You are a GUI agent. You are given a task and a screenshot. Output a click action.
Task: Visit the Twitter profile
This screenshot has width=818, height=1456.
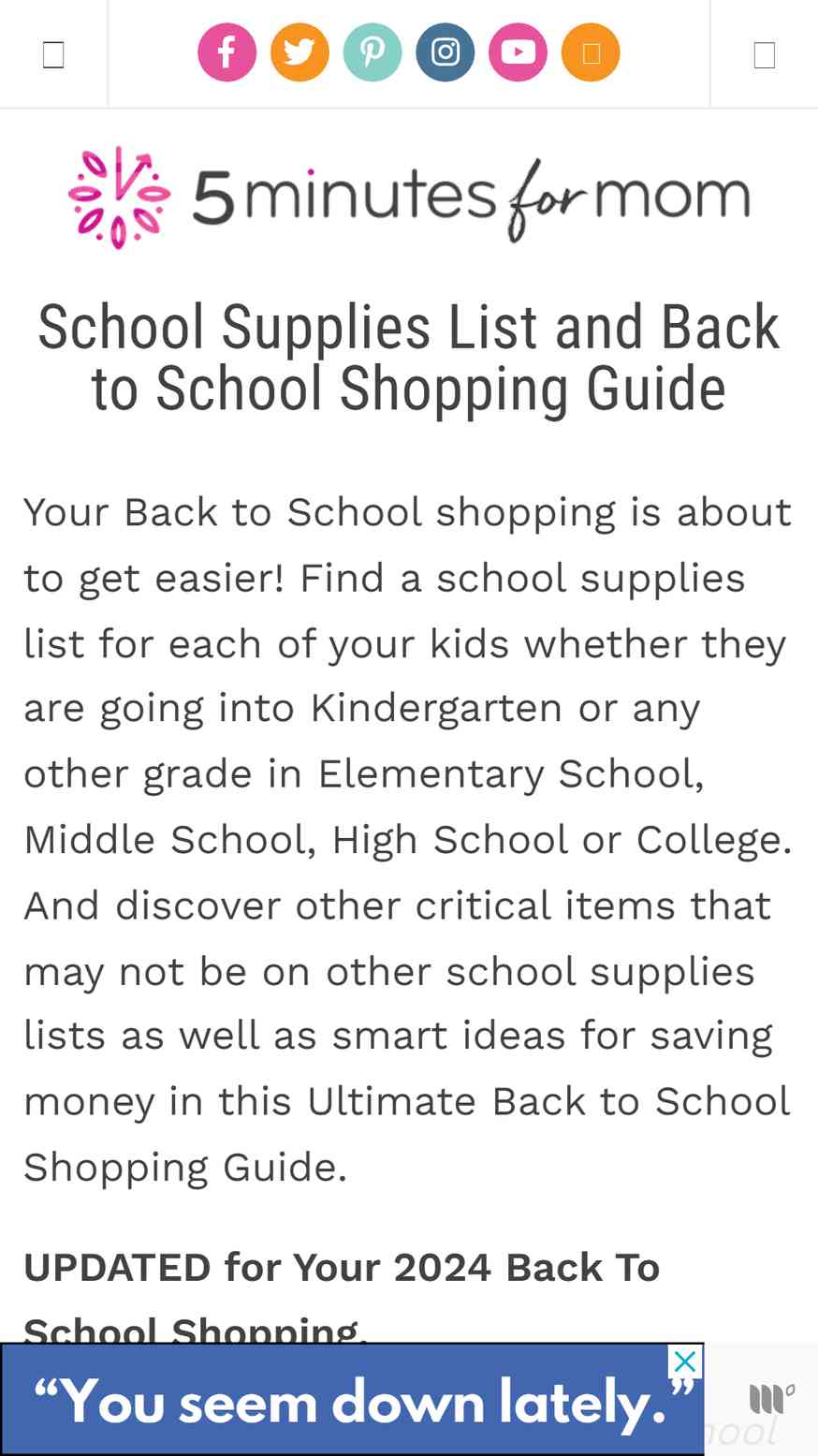pos(299,52)
